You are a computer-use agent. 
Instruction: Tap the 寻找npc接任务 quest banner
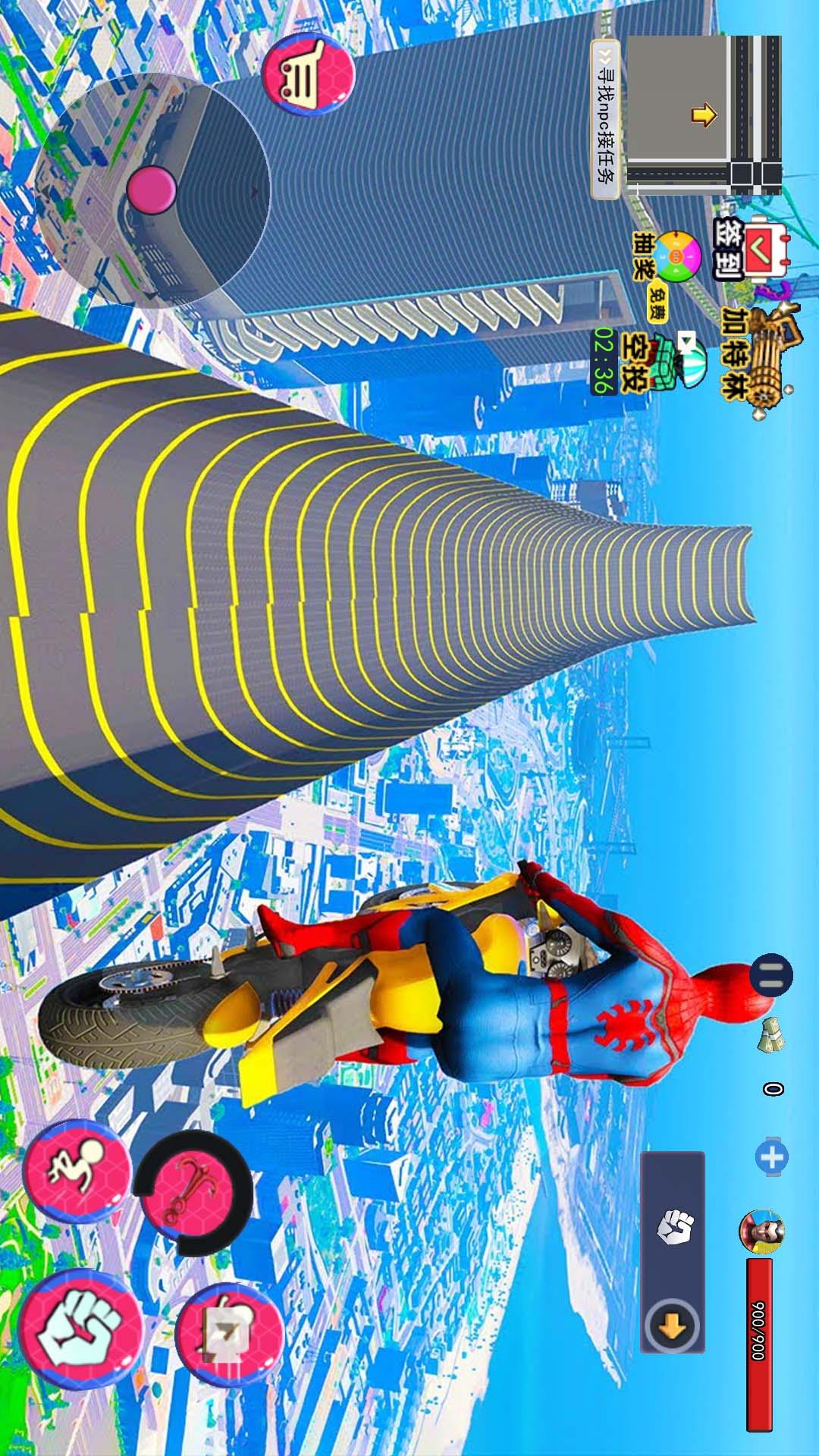606,120
